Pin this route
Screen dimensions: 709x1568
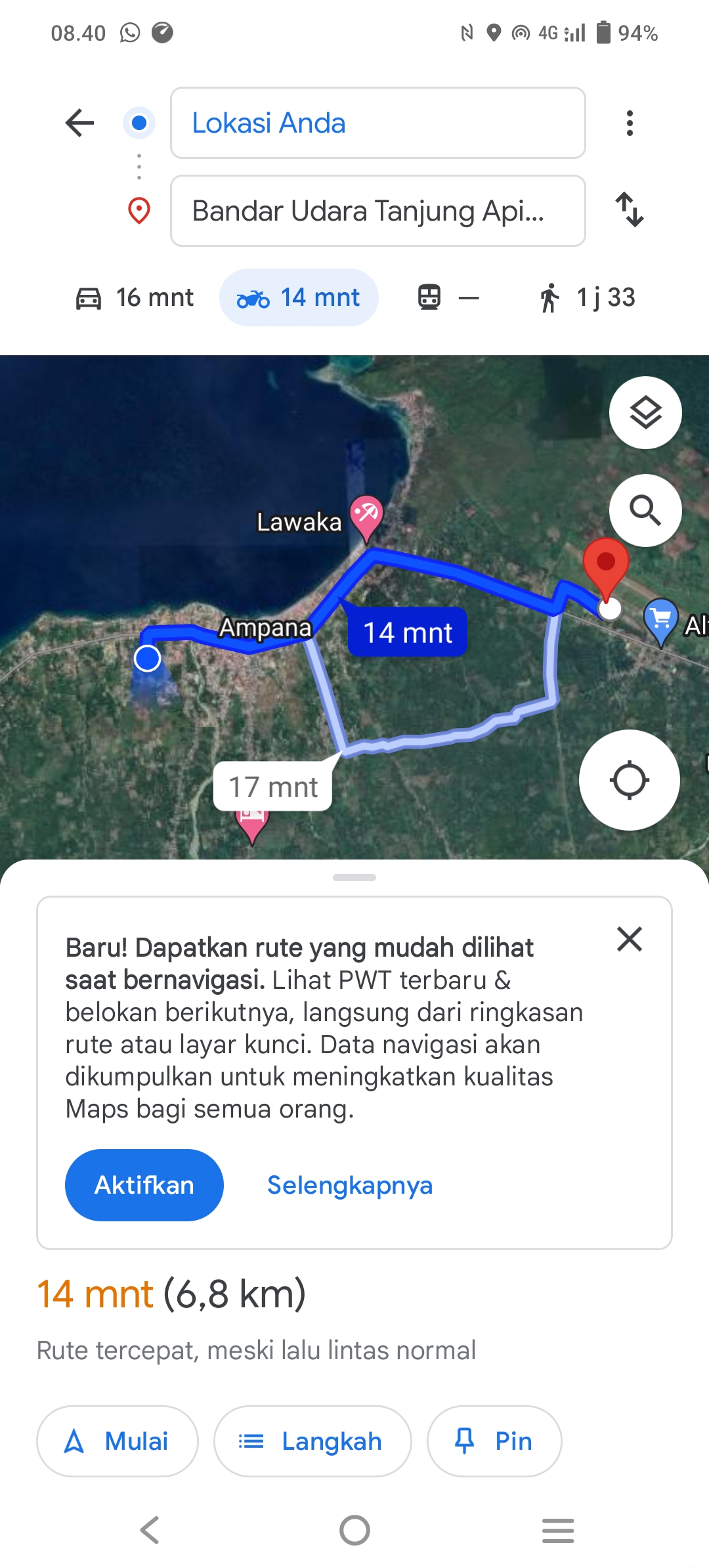(x=494, y=1441)
